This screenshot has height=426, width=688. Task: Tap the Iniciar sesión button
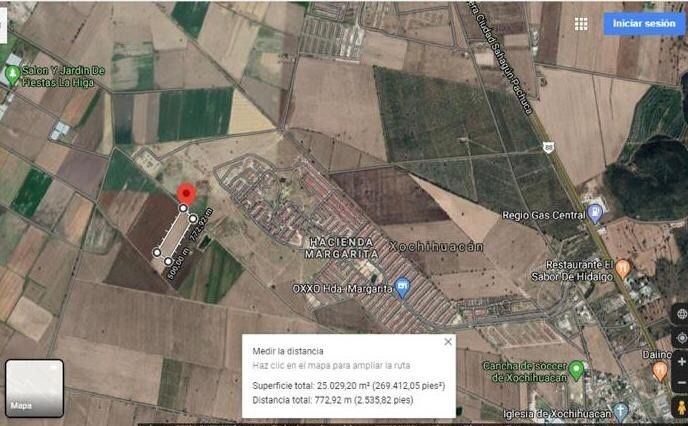pos(644,23)
